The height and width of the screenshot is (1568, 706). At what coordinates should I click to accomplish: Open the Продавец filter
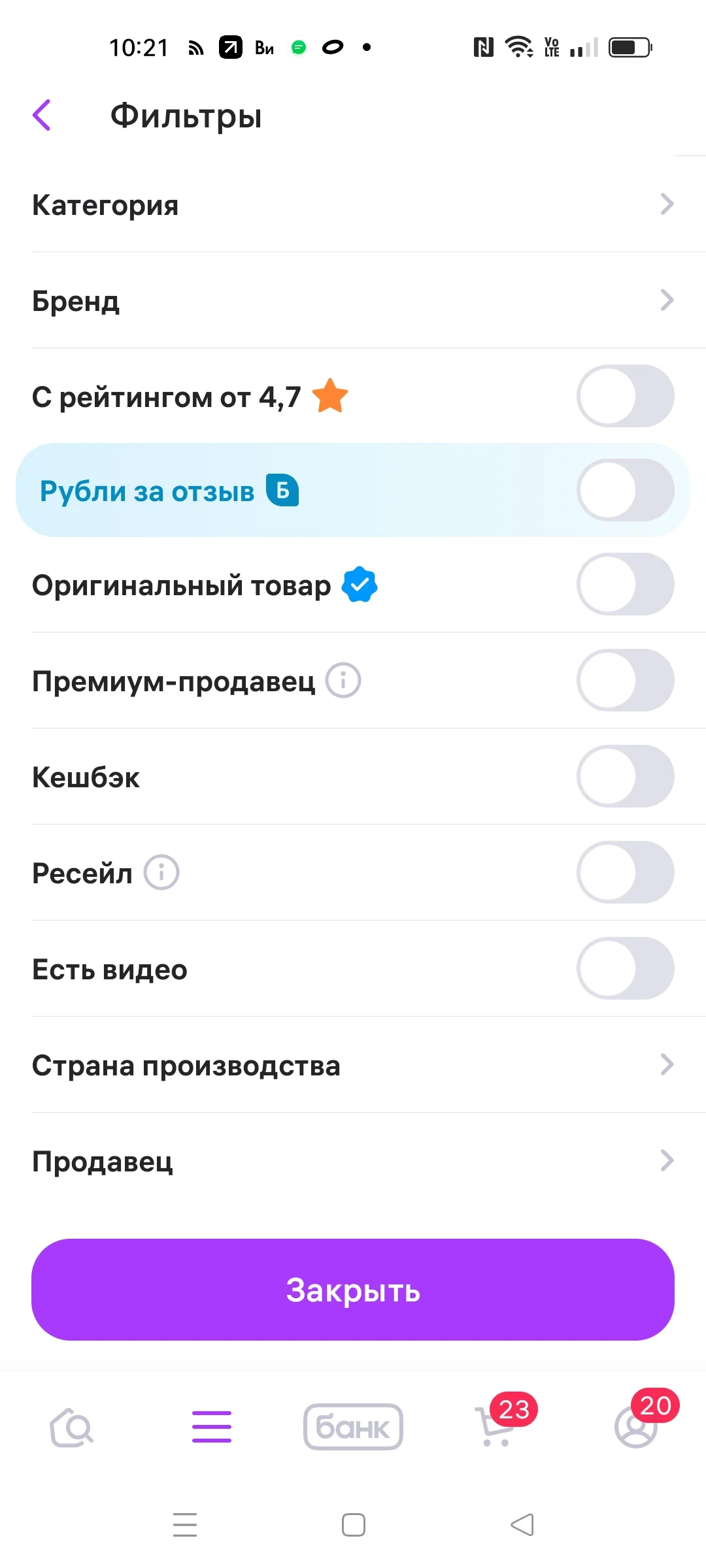tap(353, 1161)
